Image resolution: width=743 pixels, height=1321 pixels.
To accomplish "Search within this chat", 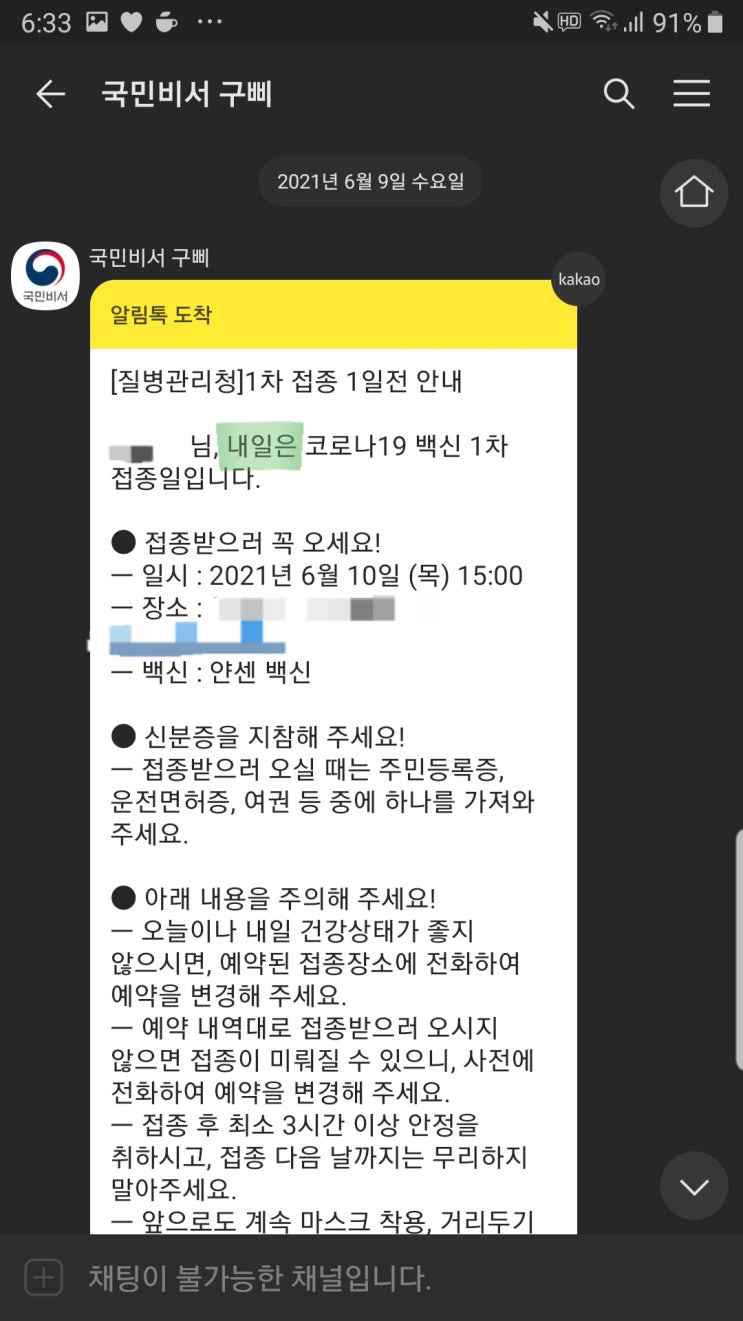I will [x=619, y=94].
